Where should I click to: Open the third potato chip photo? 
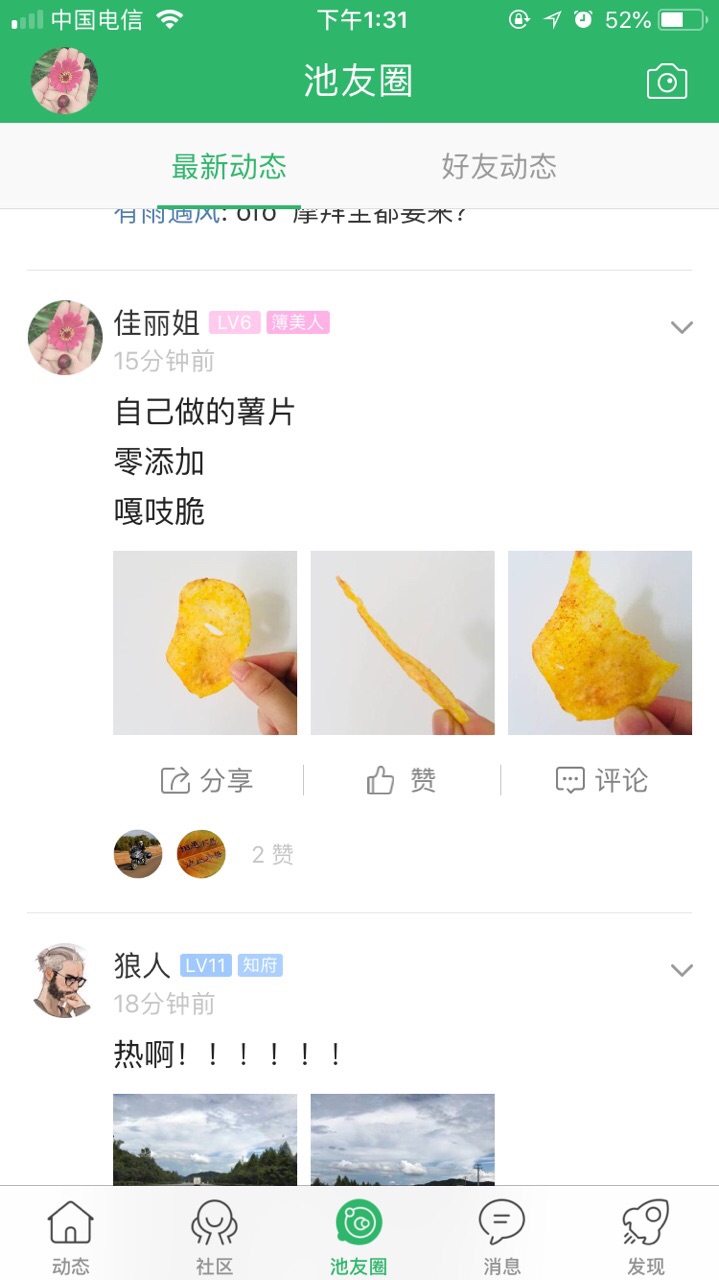tap(600, 643)
